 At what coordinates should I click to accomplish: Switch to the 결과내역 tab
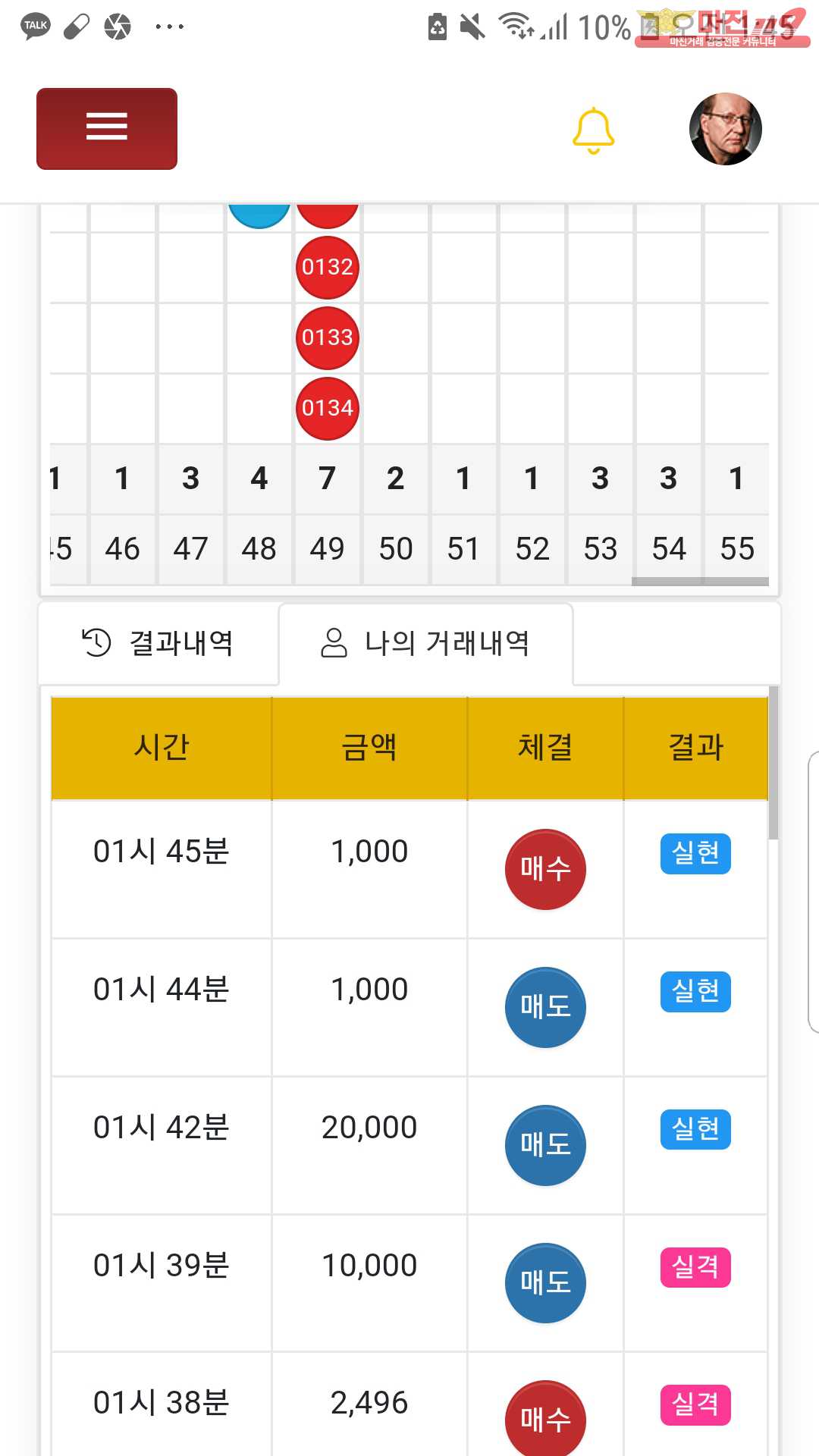click(158, 643)
